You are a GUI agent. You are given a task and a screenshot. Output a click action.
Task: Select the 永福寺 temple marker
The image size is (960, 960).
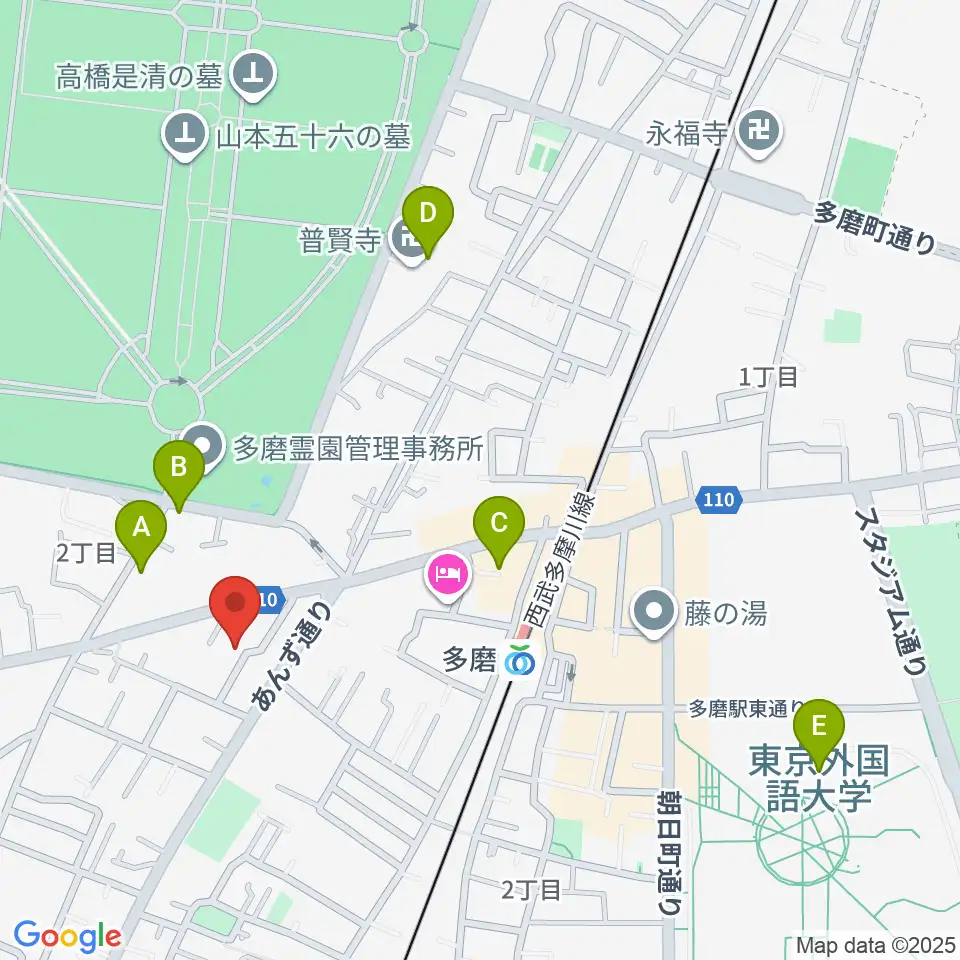pyautogui.click(x=759, y=133)
